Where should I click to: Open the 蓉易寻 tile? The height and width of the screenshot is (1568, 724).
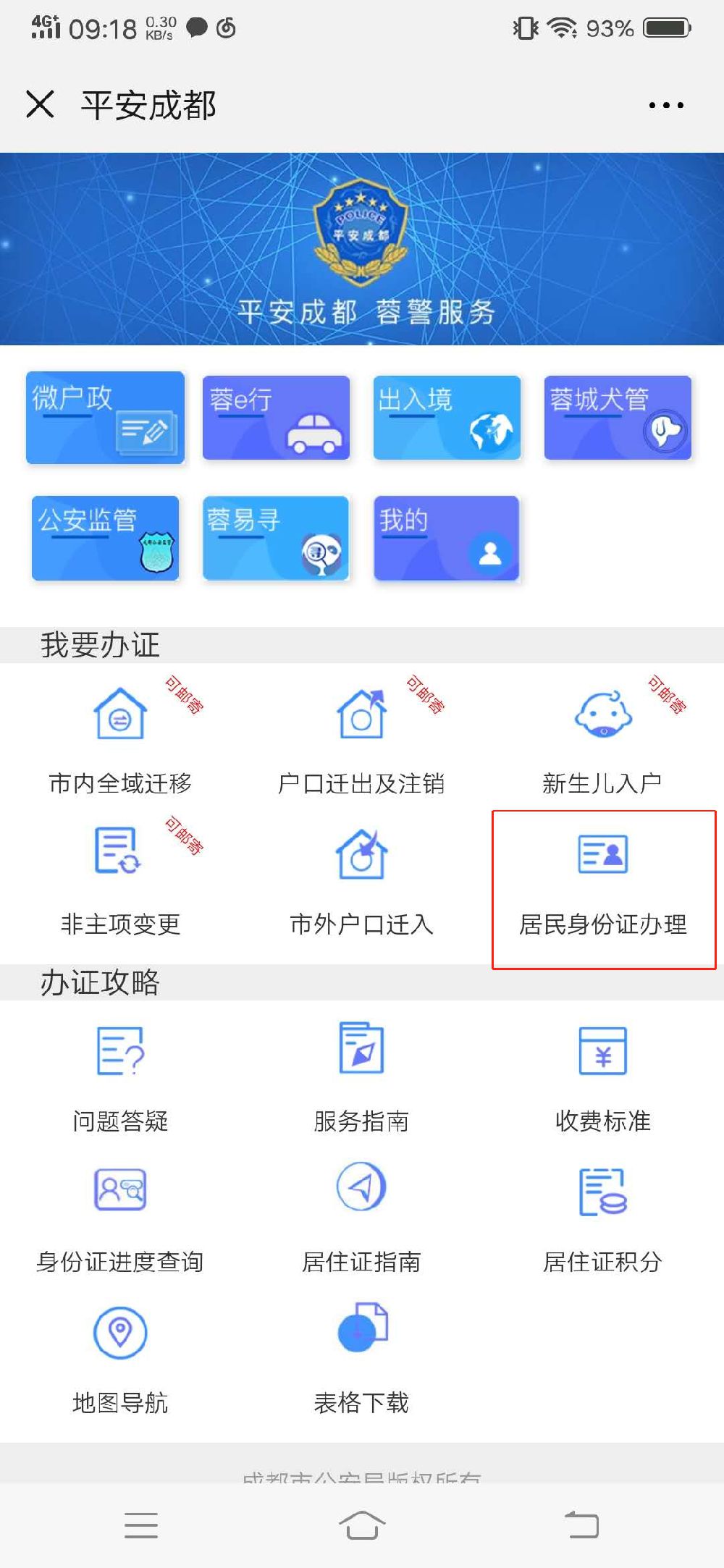click(276, 538)
